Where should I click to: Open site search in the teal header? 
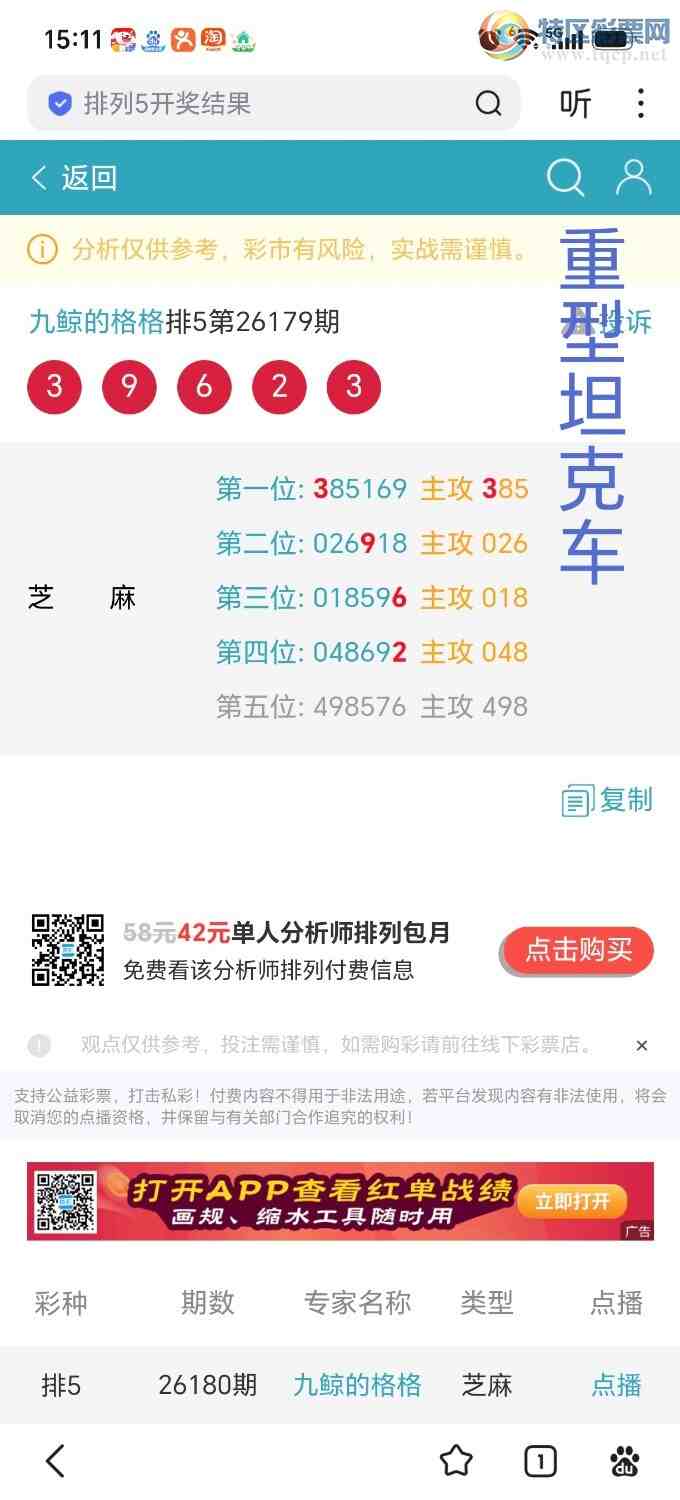(x=565, y=178)
